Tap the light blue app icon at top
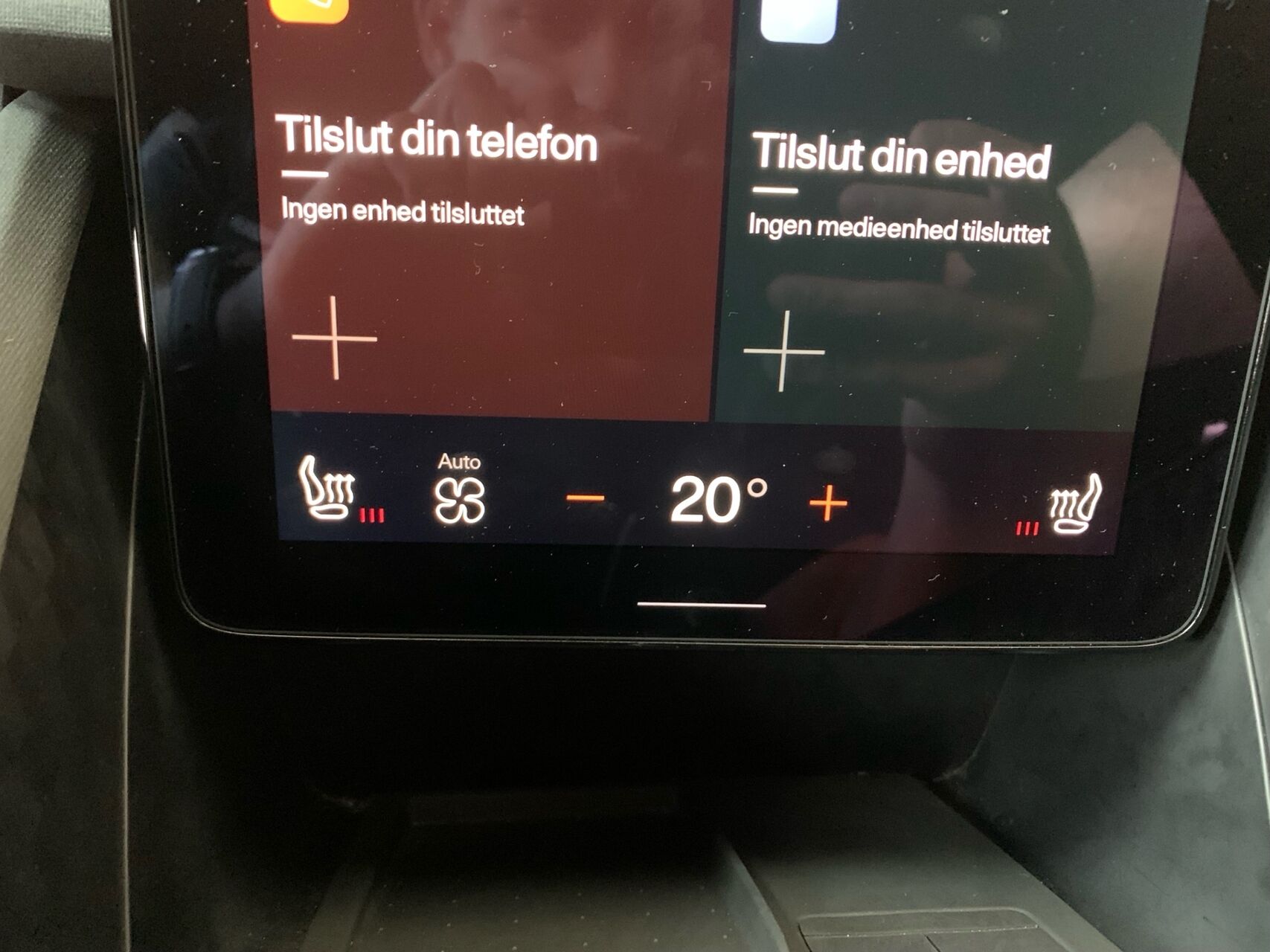Image resolution: width=1270 pixels, height=952 pixels. (798, 19)
